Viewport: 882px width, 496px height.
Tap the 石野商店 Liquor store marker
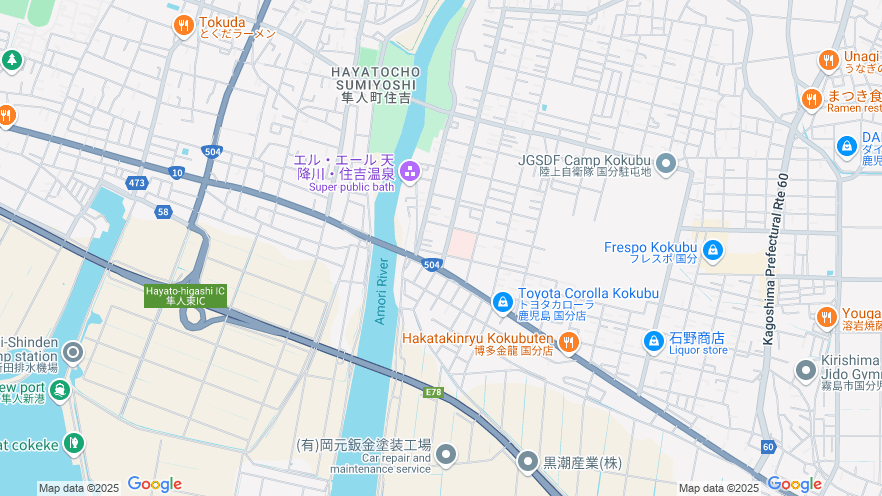[x=654, y=342]
